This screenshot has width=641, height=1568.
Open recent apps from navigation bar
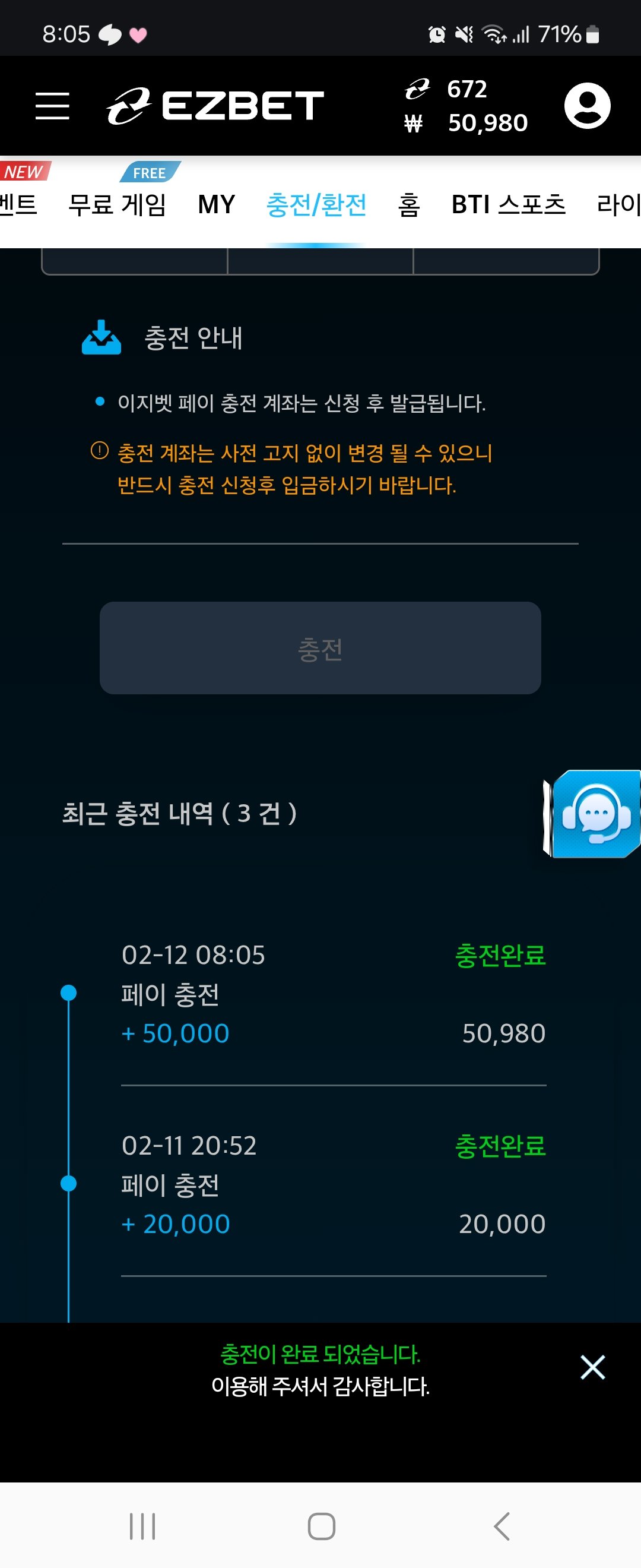pos(142,1526)
